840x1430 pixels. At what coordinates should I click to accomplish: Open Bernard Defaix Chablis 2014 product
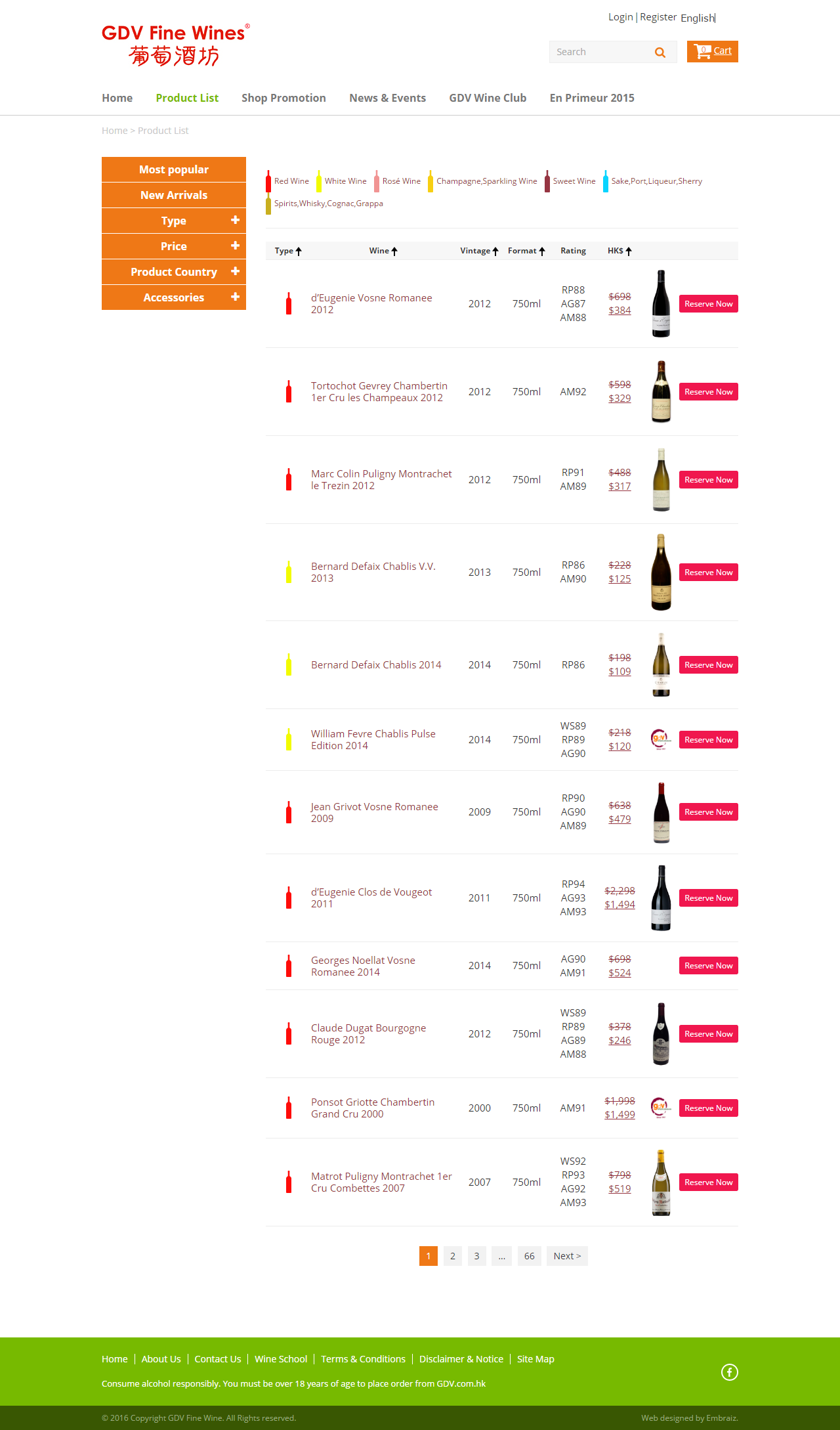pos(376,665)
